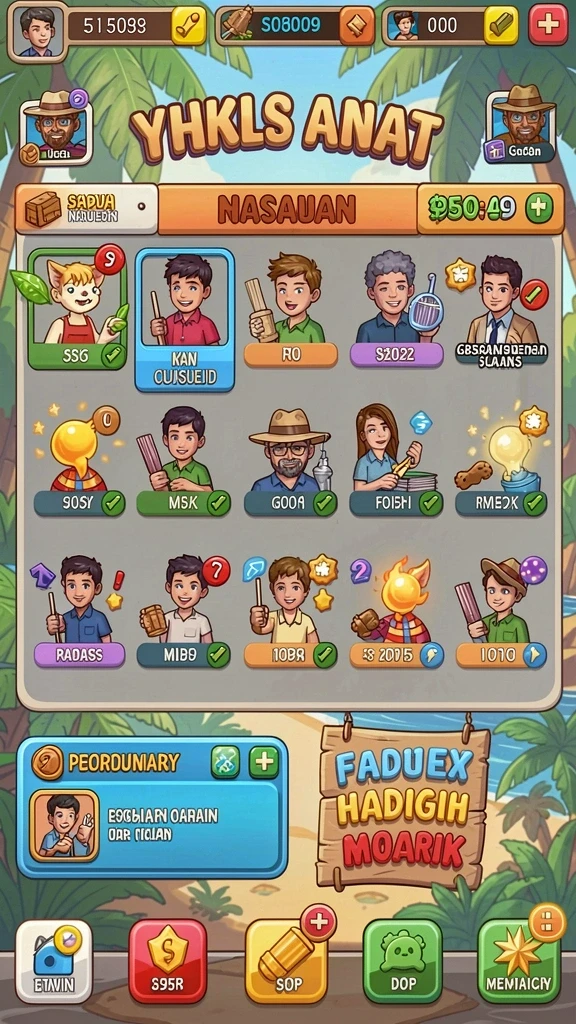Choose the FOISH character card

click(396, 462)
